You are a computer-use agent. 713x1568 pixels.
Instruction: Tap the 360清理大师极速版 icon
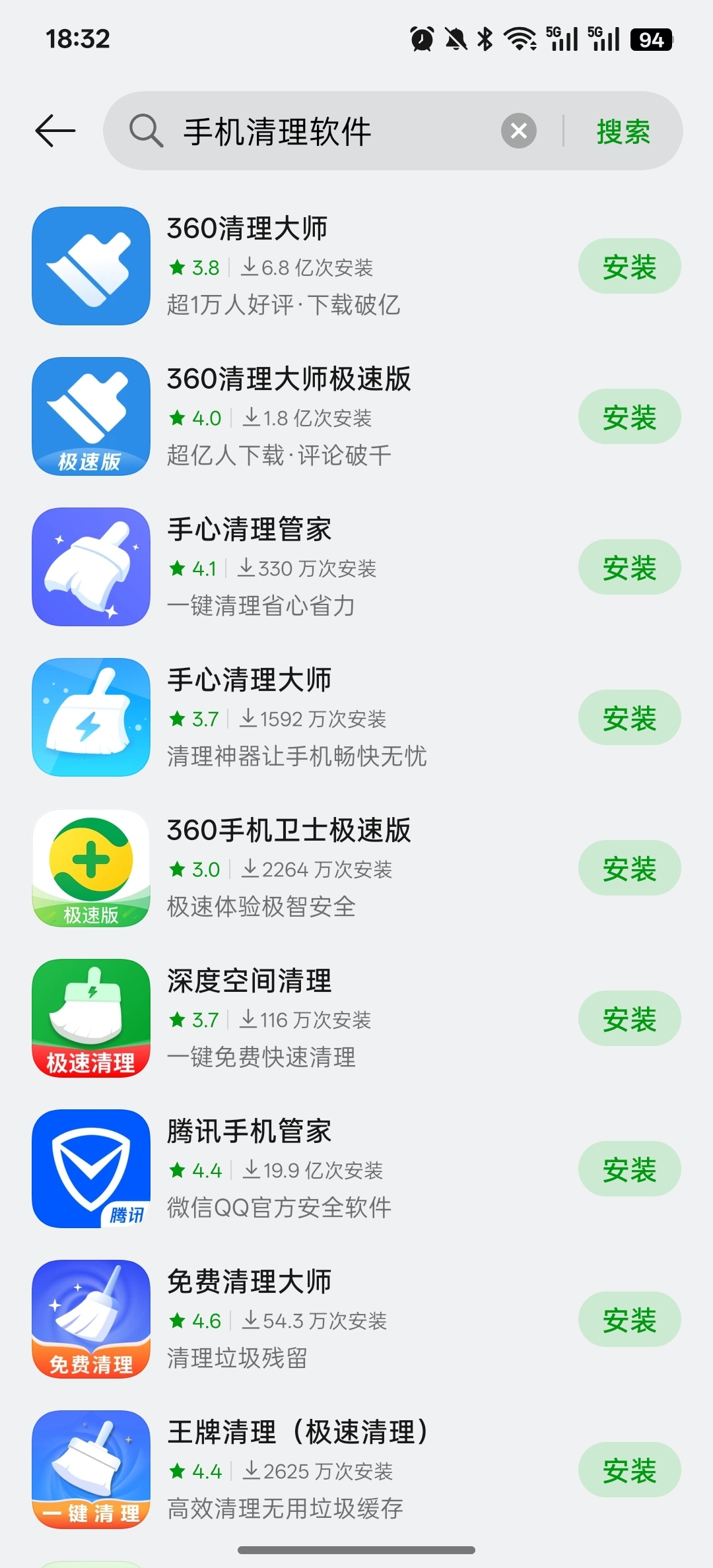[91, 416]
